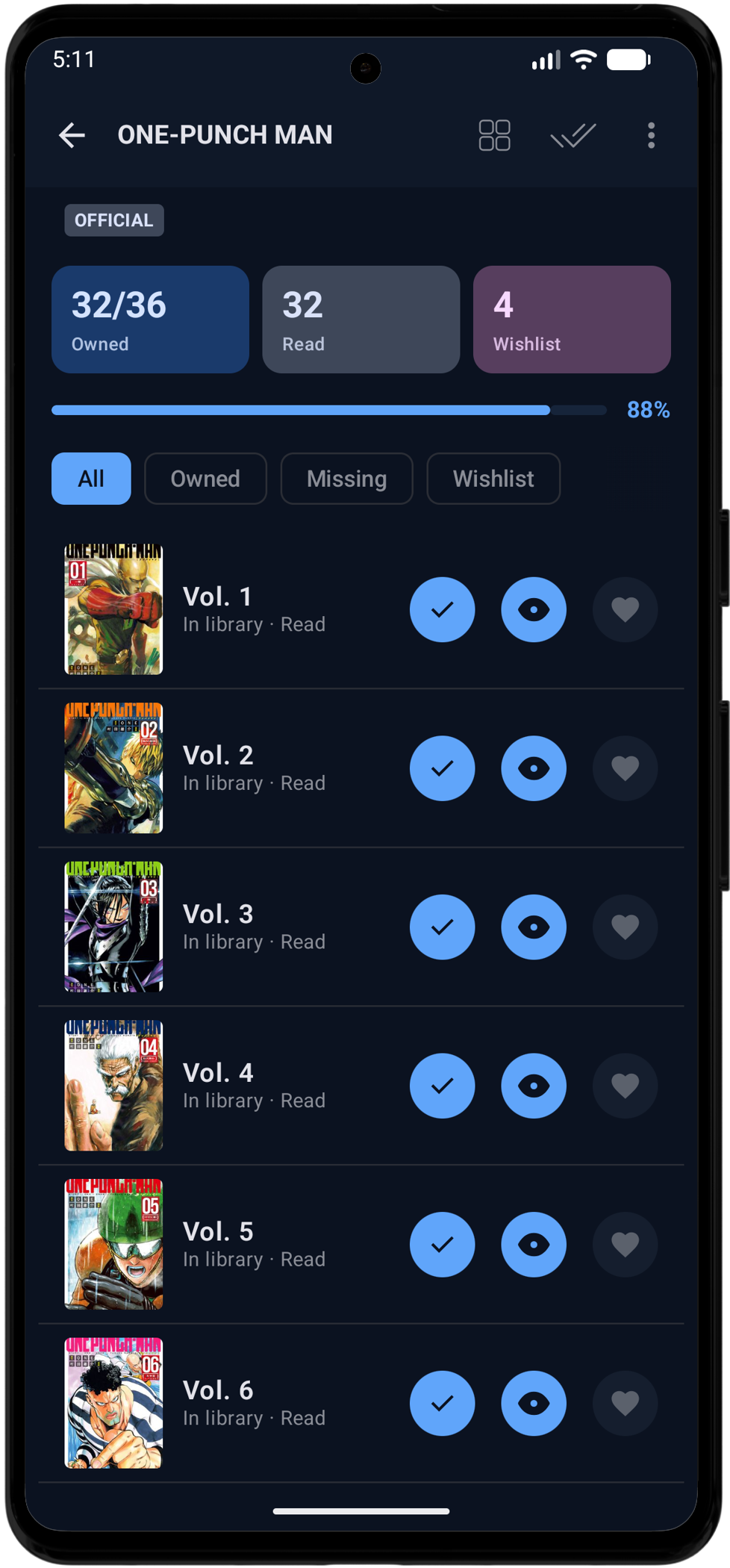Tap the checkmark circle on Vol. 3
This screenshot has width=730, height=1568.
(442, 927)
